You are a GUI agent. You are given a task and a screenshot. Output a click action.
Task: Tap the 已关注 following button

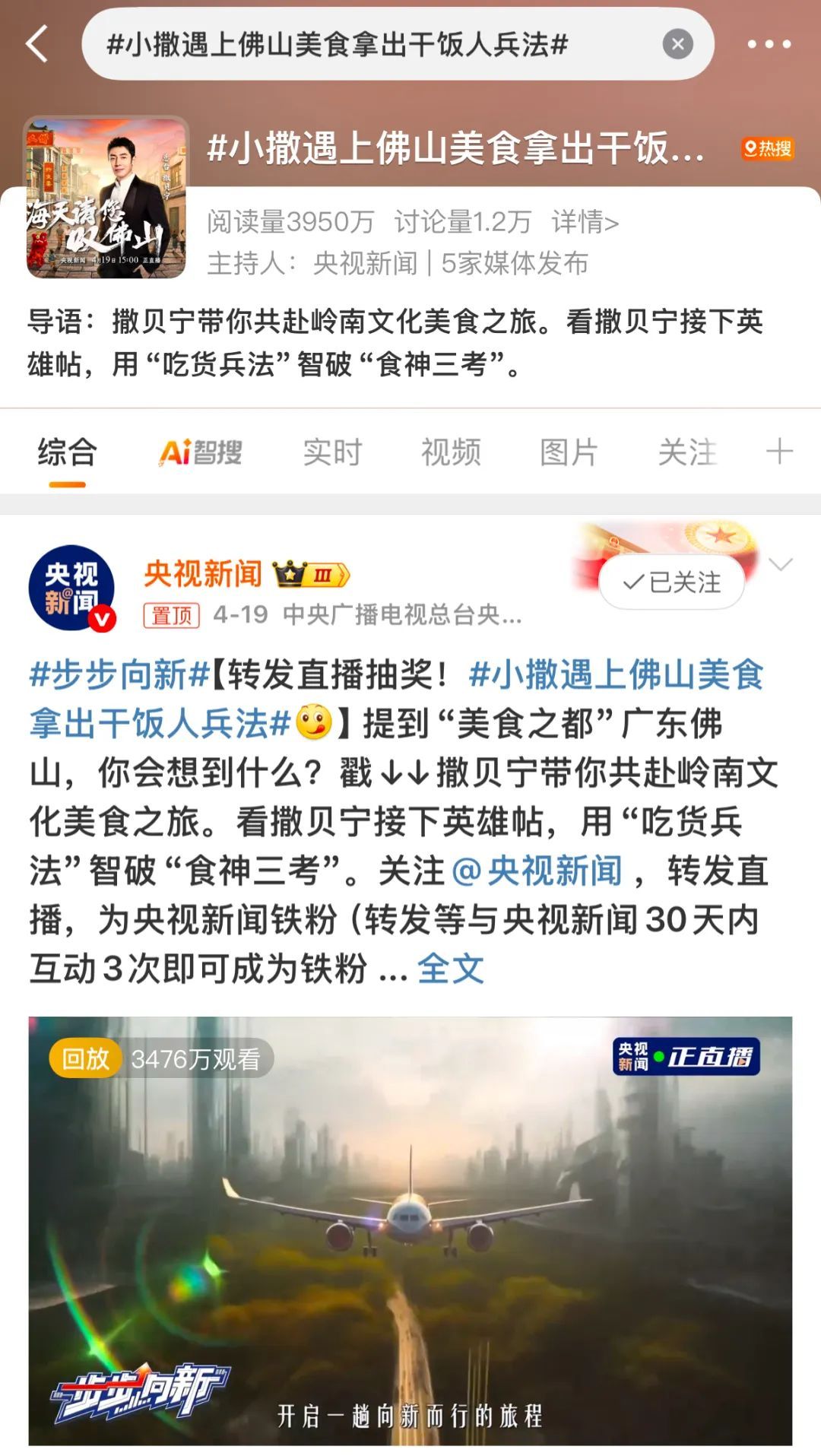click(671, 582)
